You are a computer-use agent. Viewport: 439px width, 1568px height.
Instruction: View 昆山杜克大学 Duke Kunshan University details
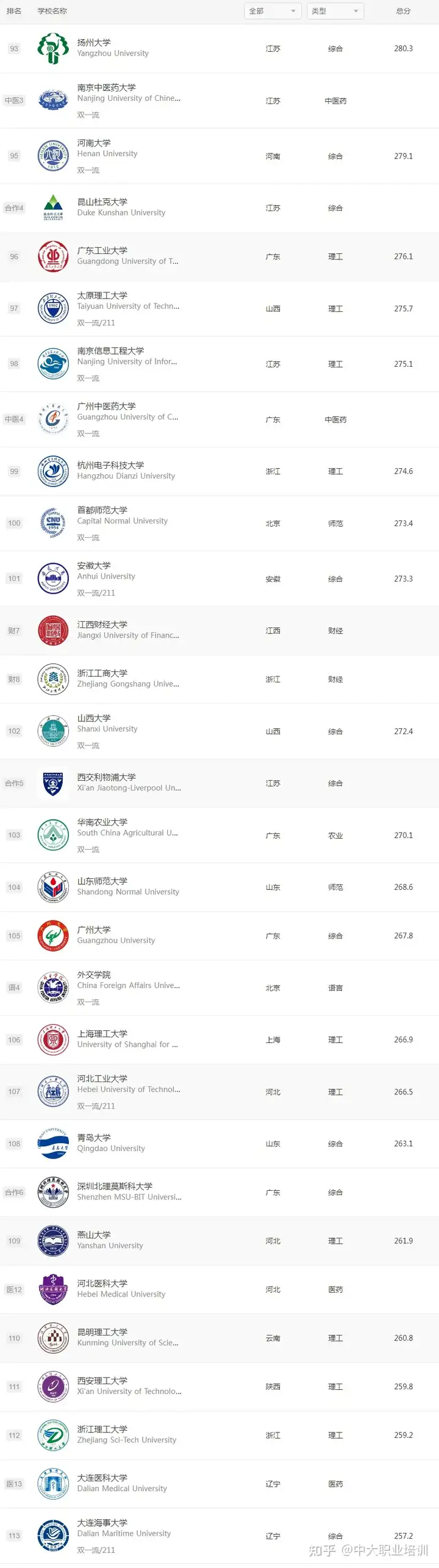point(220,208)
